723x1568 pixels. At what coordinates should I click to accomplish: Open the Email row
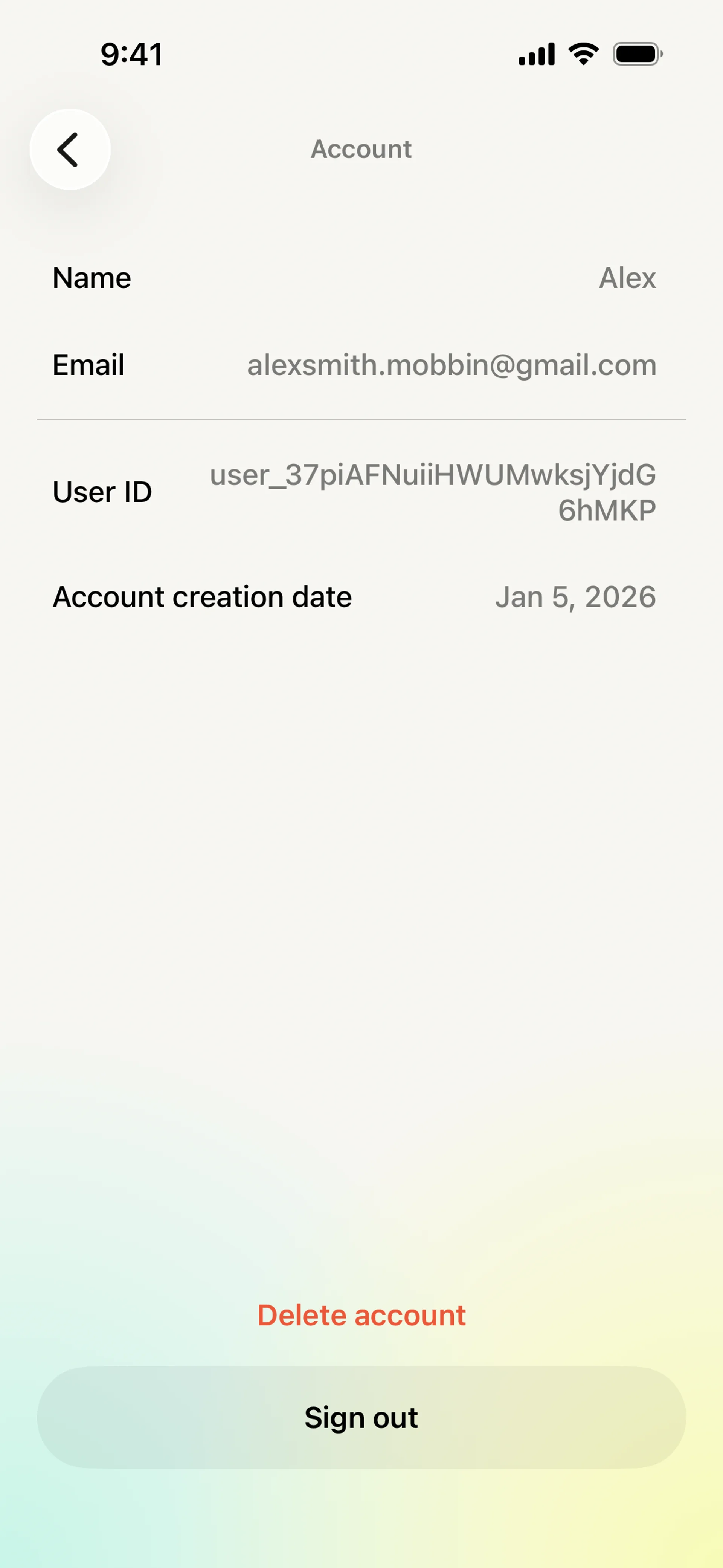click(361, 365)
